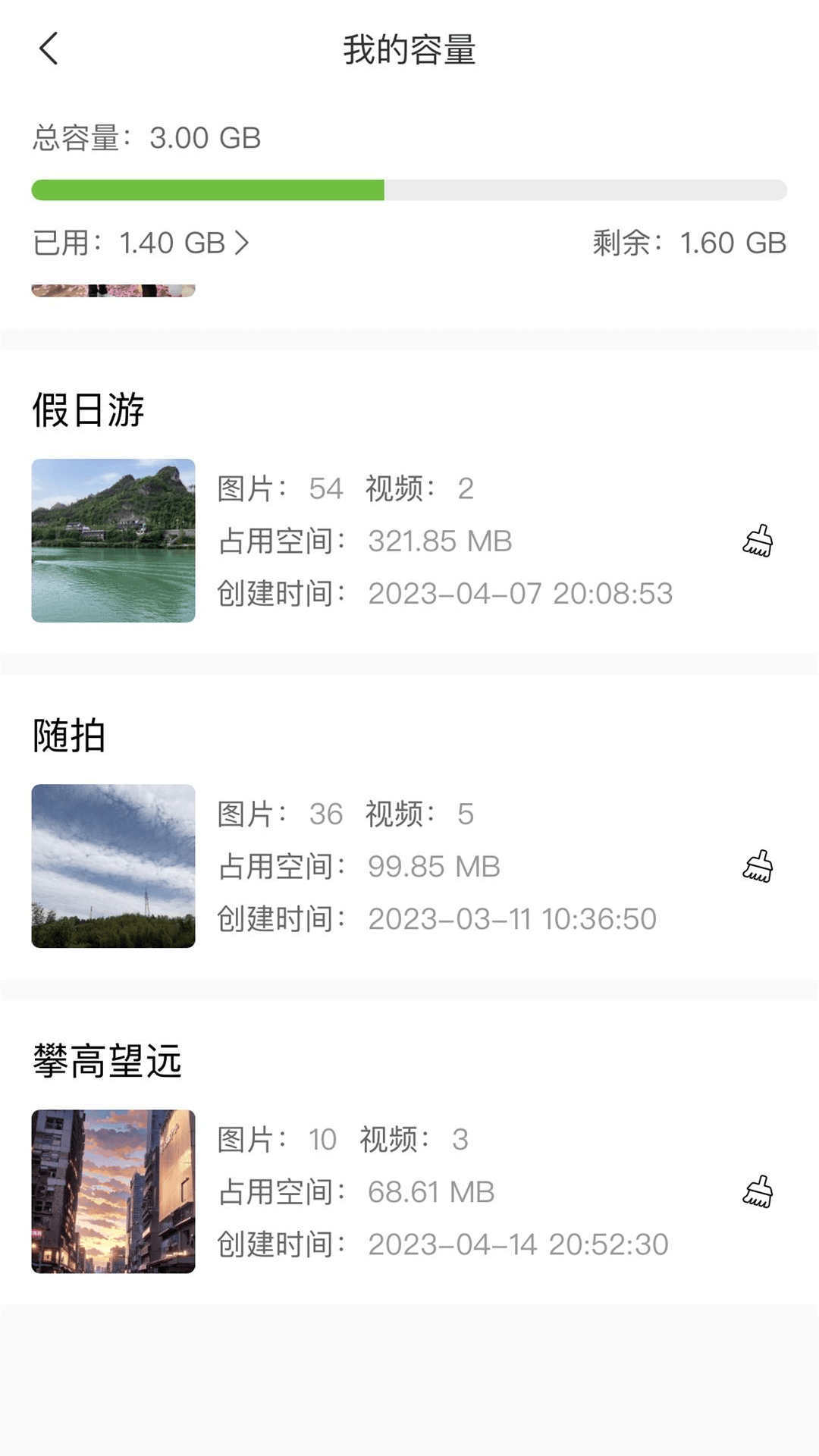Open the 假日游 album cover image

(x=113, y=540)
